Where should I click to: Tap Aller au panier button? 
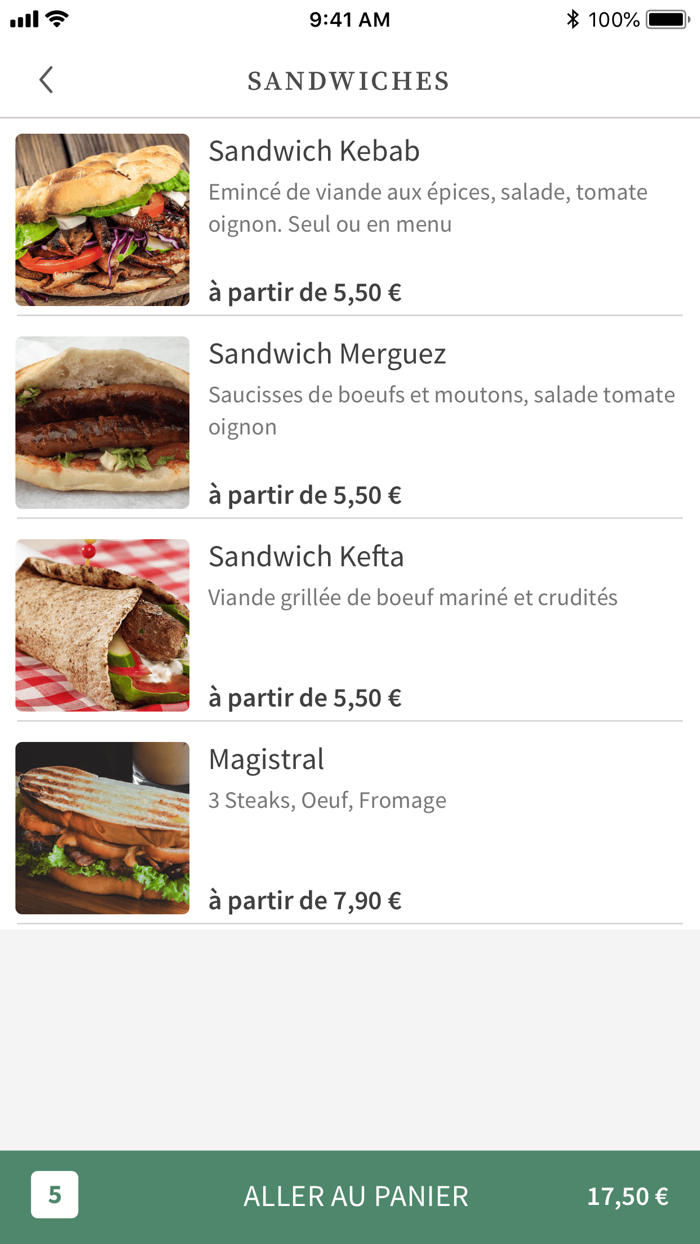click(x=355, y=1196)
